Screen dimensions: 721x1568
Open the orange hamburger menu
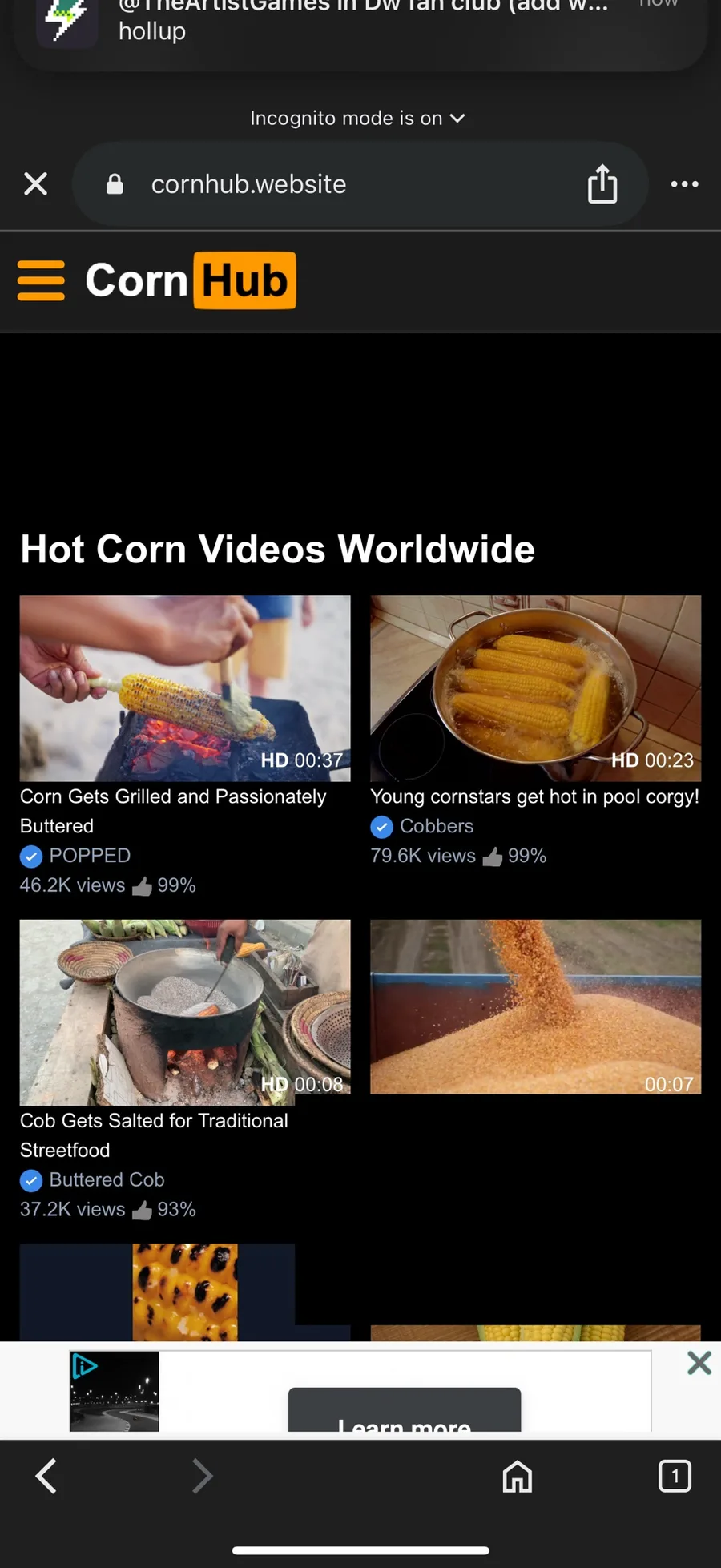[x=41, y=280]
